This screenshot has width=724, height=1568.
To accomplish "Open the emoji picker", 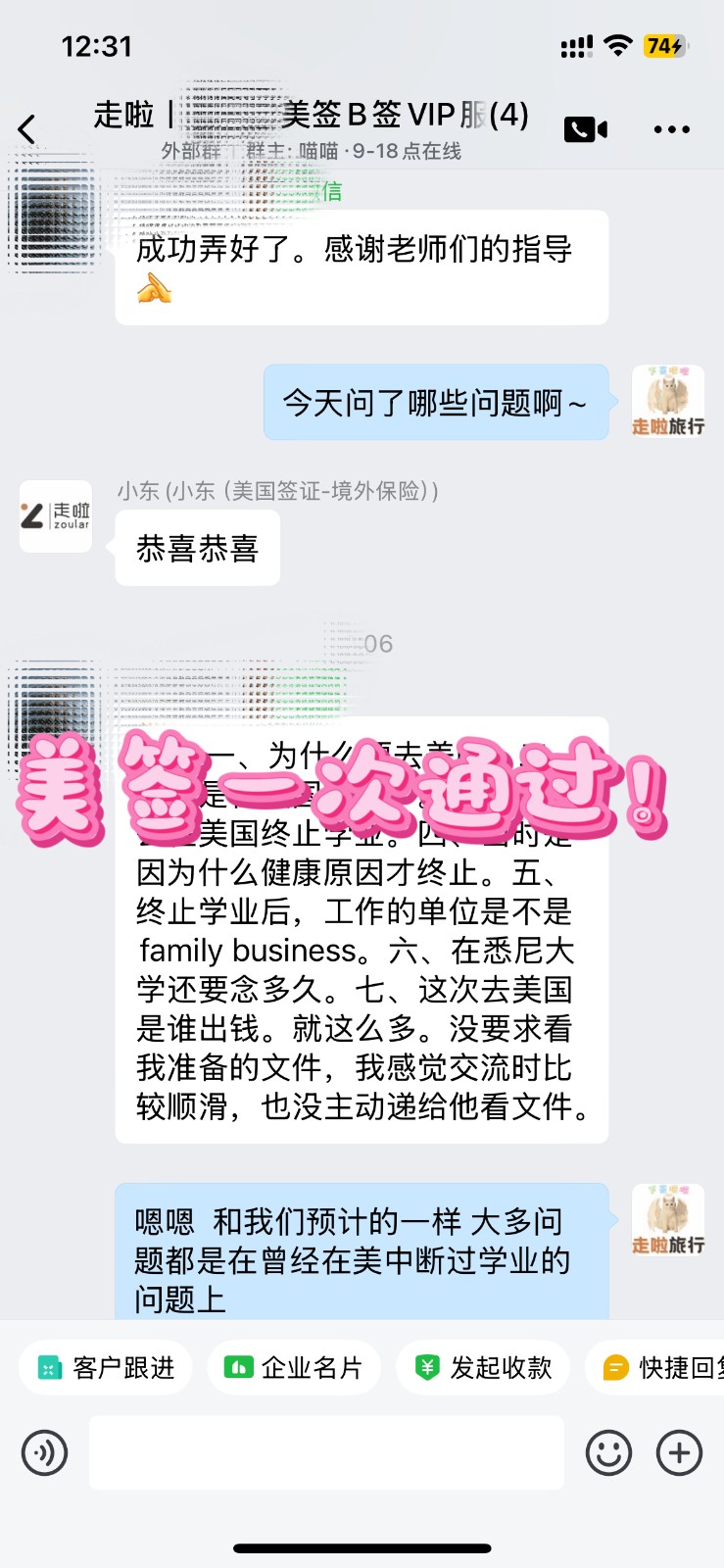I will click(608, 1452).
